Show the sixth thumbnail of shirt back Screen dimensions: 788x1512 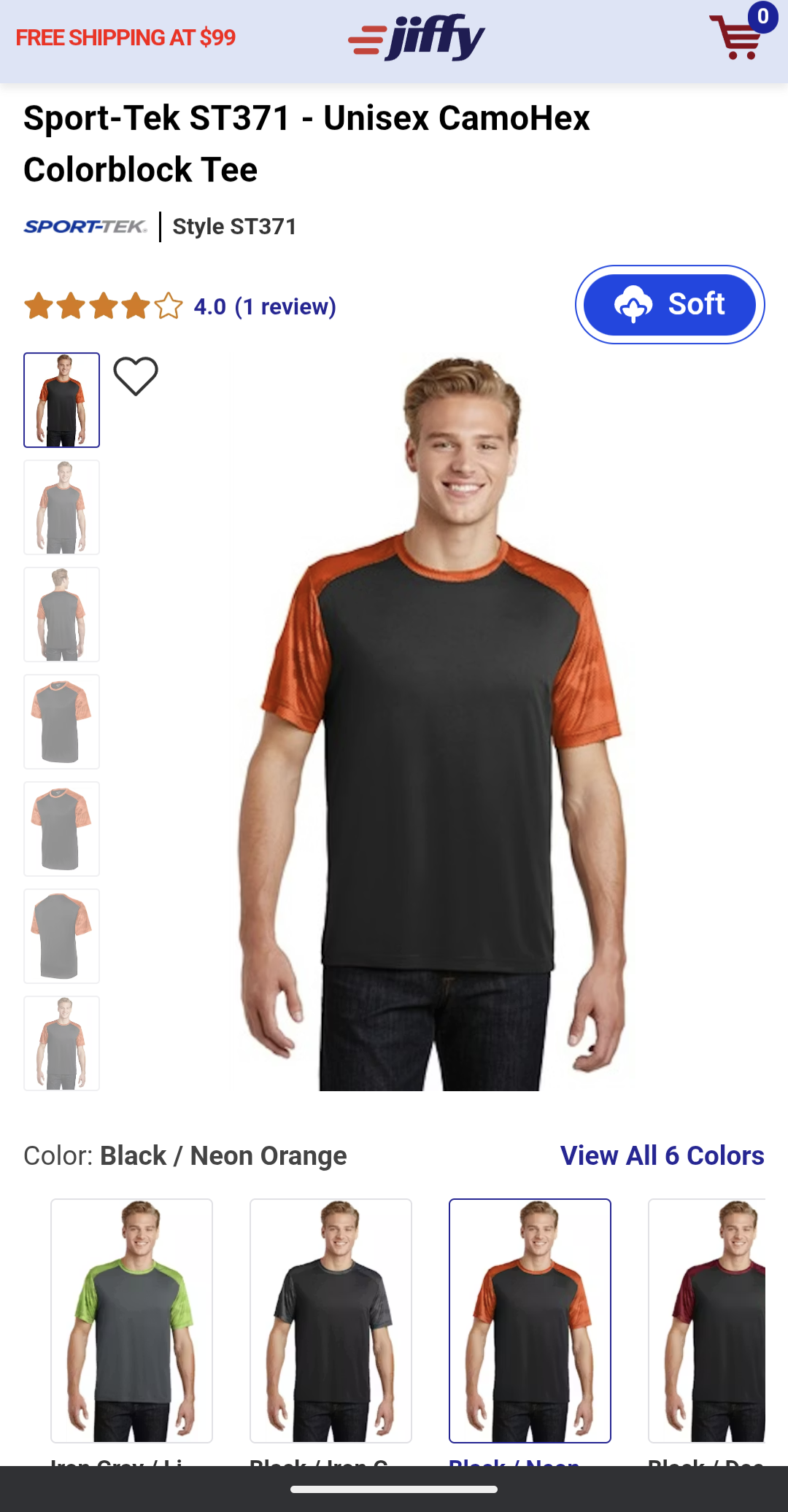62,937
